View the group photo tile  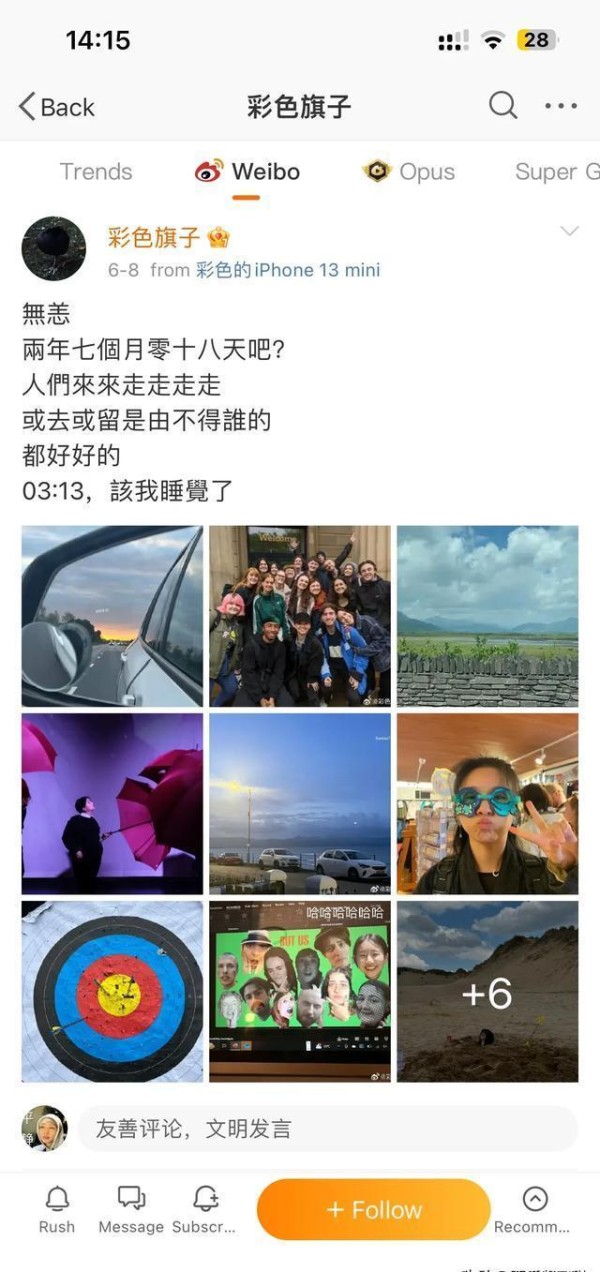[x=299, y=616]
